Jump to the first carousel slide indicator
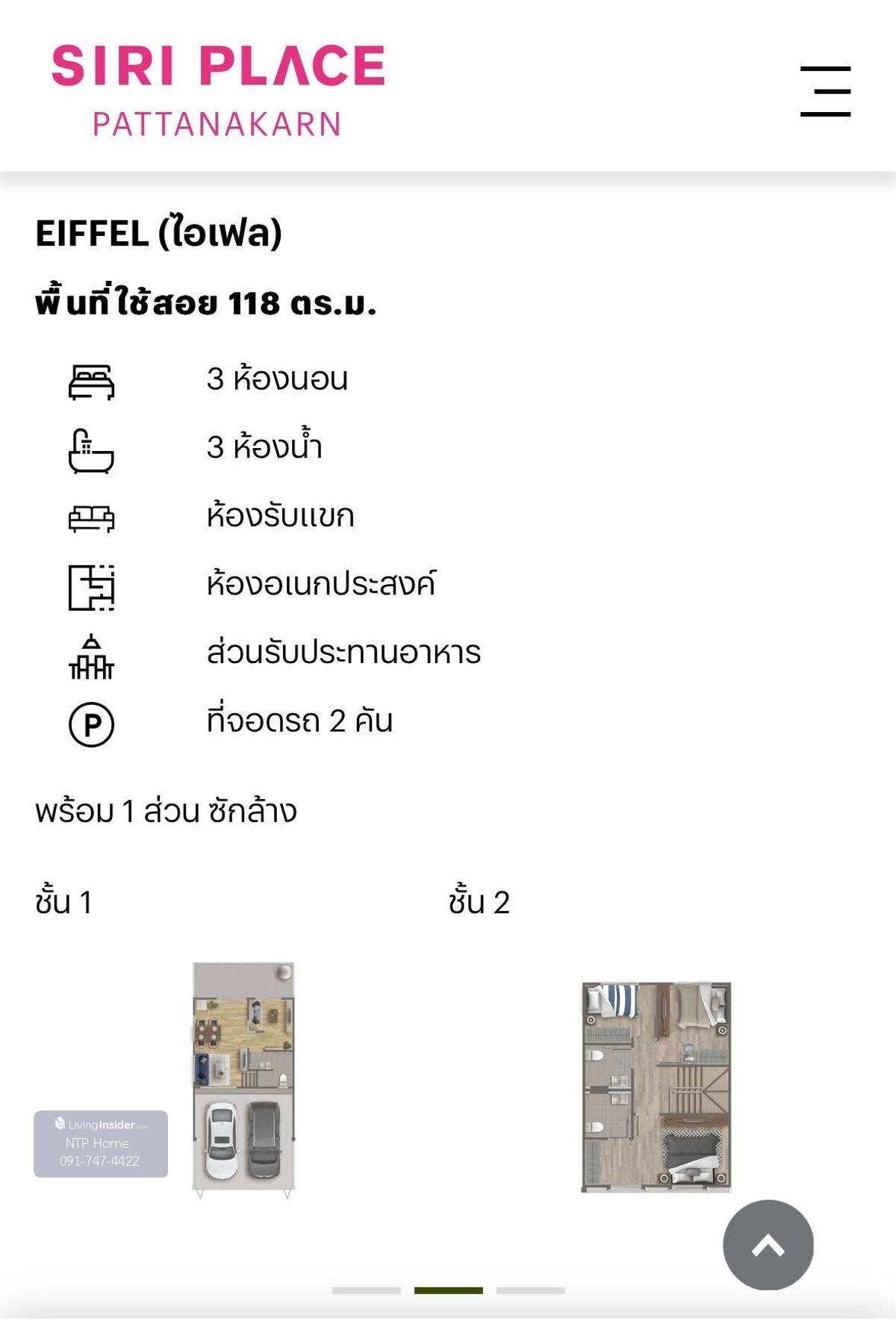The height and width of the screenshot is (1327, 896). point(367,1290)
